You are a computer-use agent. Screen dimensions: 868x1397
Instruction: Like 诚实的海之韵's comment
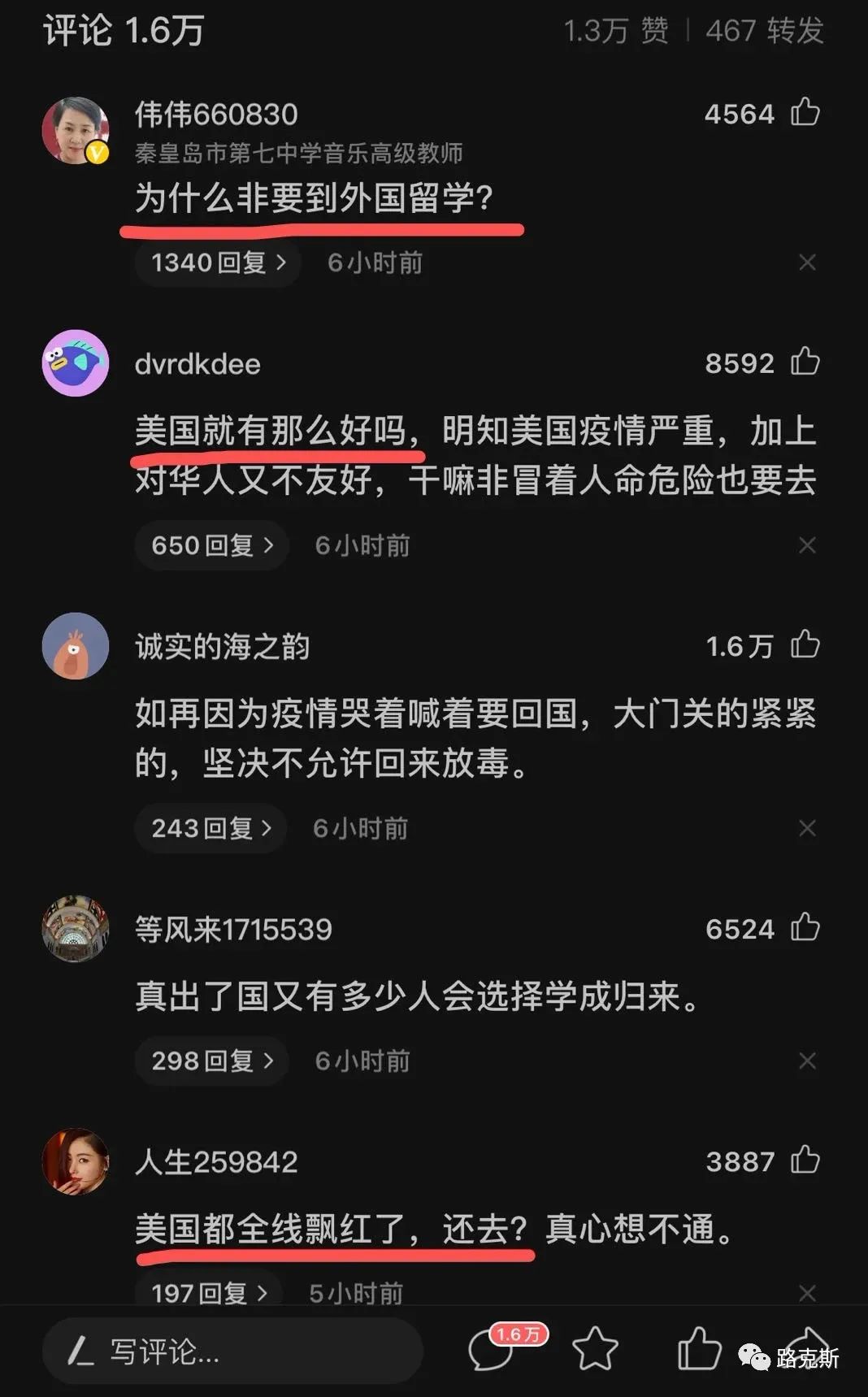(805, 645)
